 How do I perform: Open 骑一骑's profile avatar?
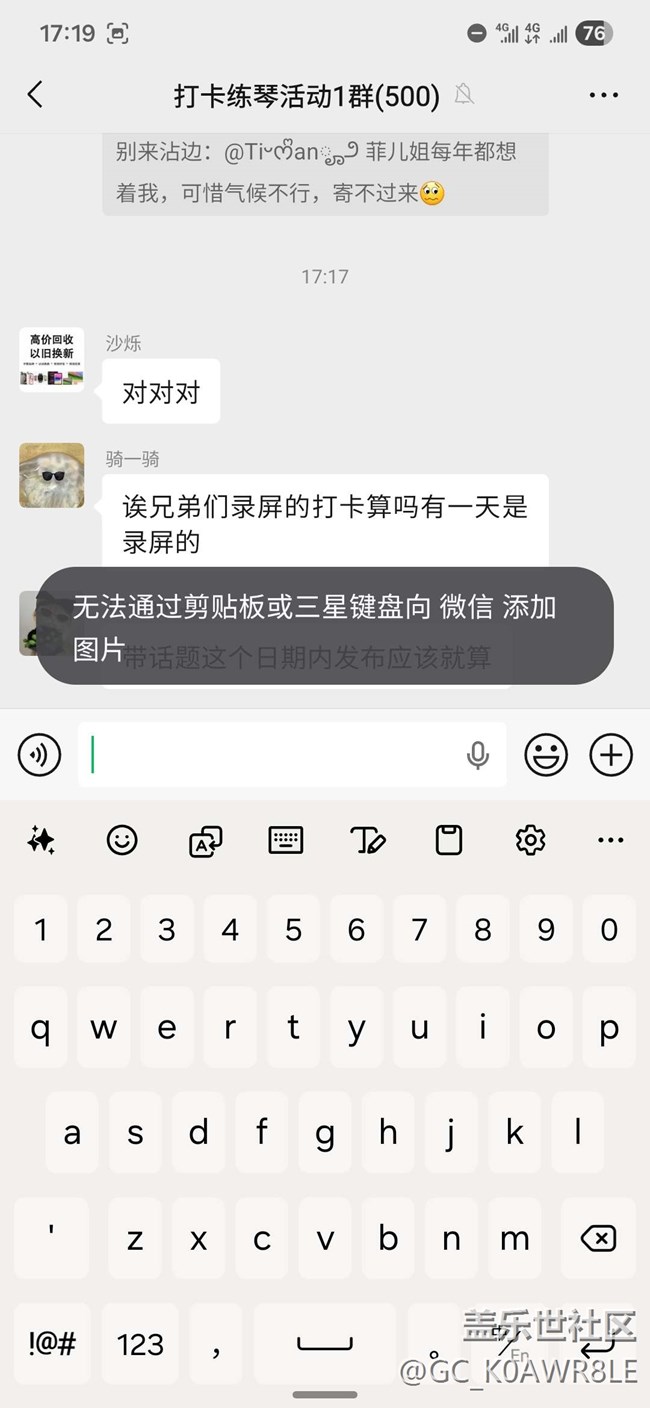(52, 475)
